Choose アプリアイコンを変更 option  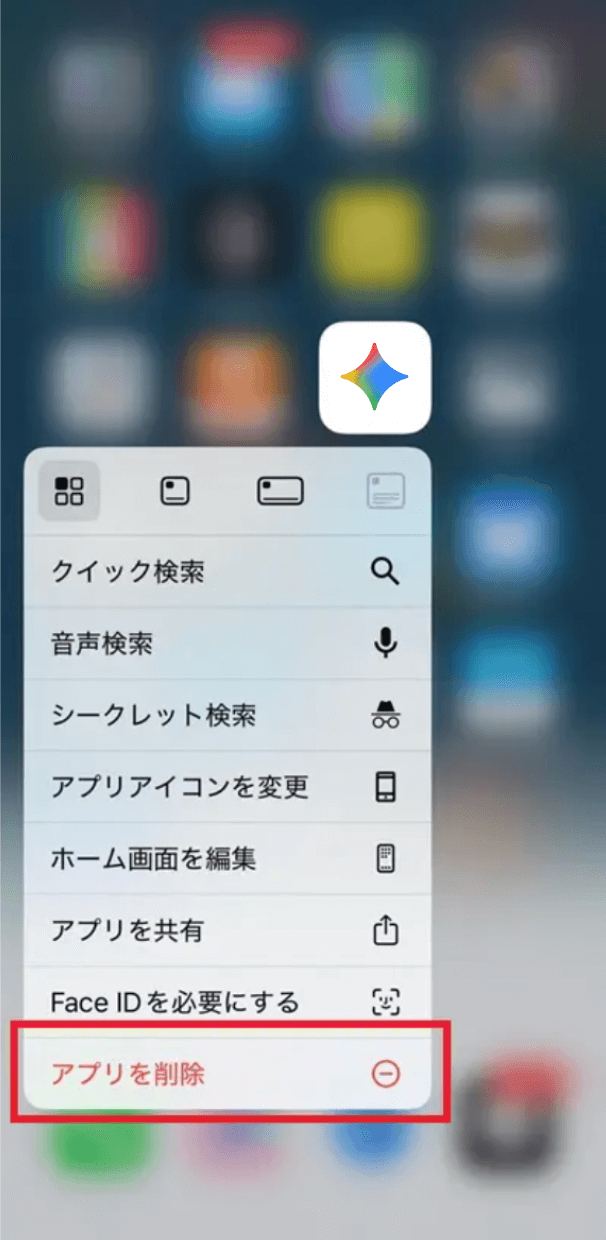pos(226,787)
